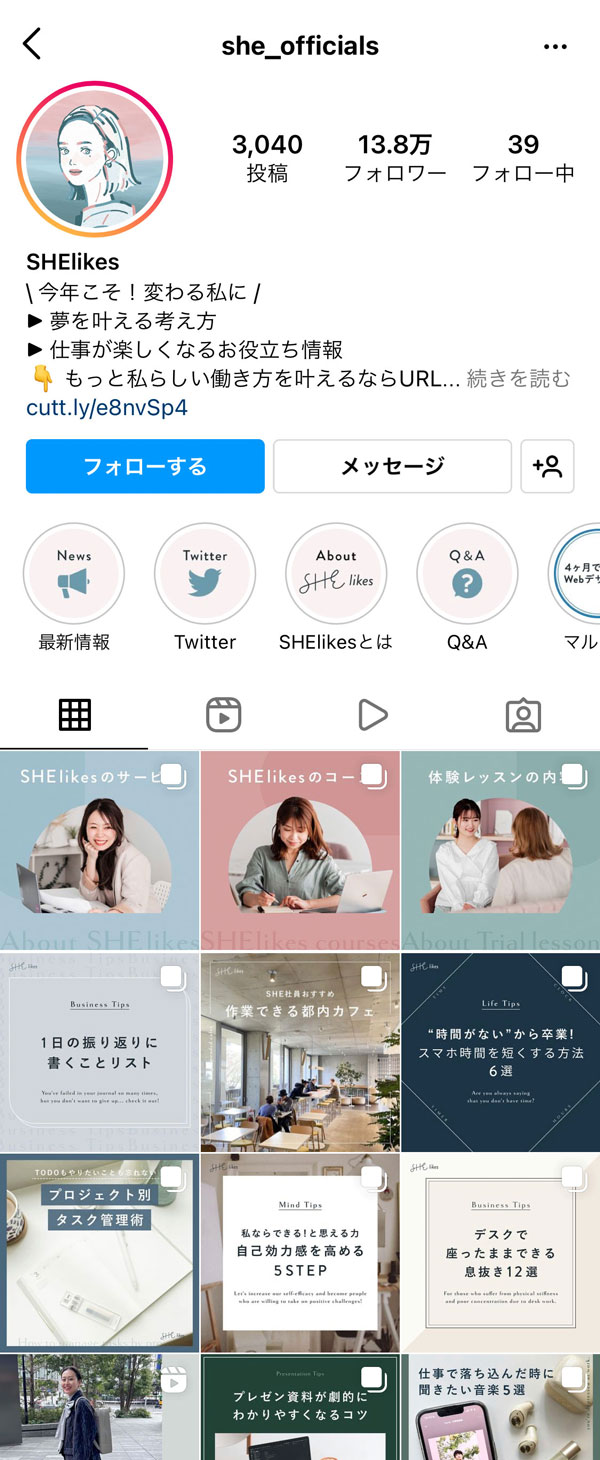Check the Q&A story highlight

point(467,574)
